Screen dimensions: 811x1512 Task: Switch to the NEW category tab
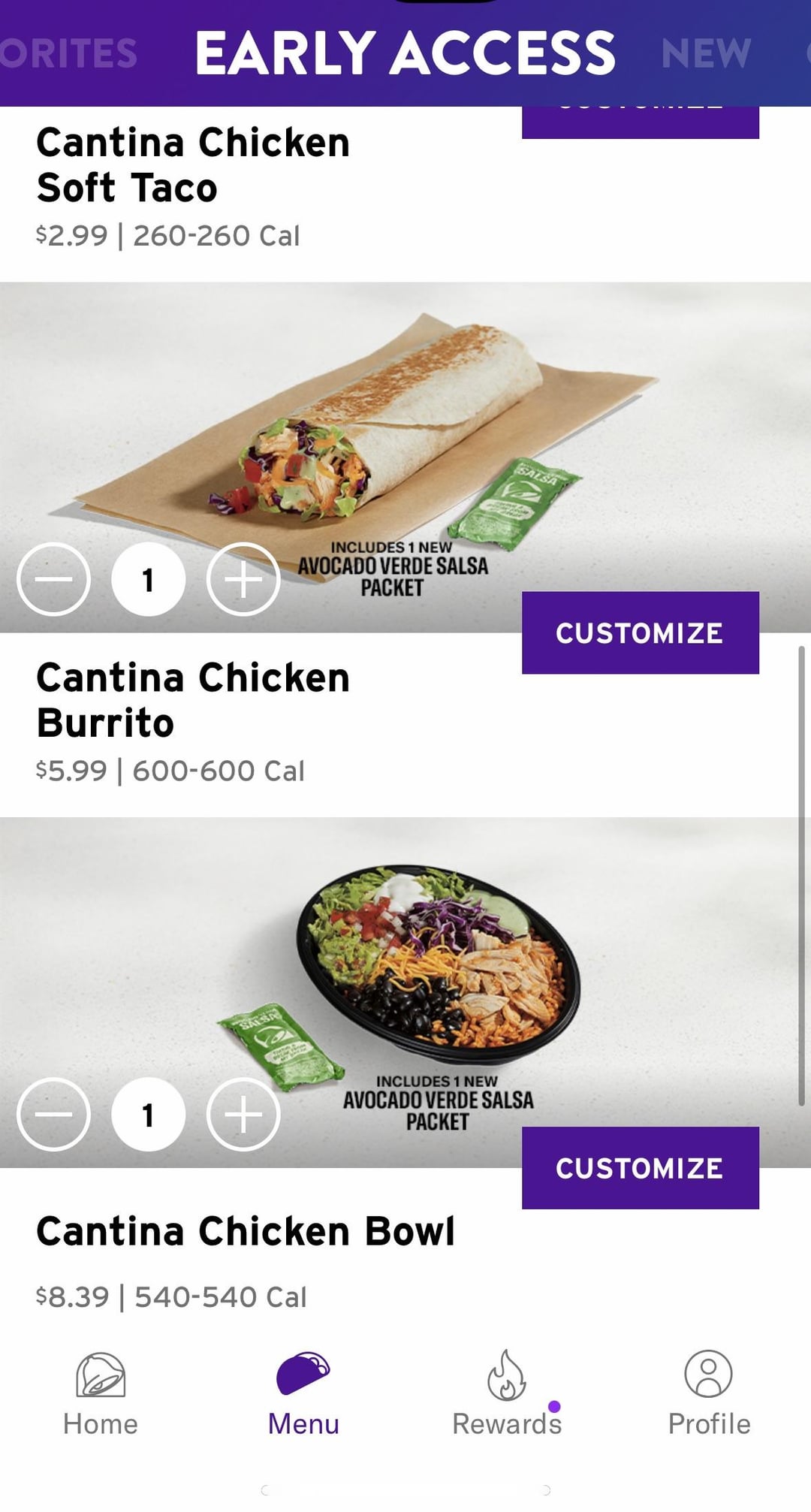point(705,53)
